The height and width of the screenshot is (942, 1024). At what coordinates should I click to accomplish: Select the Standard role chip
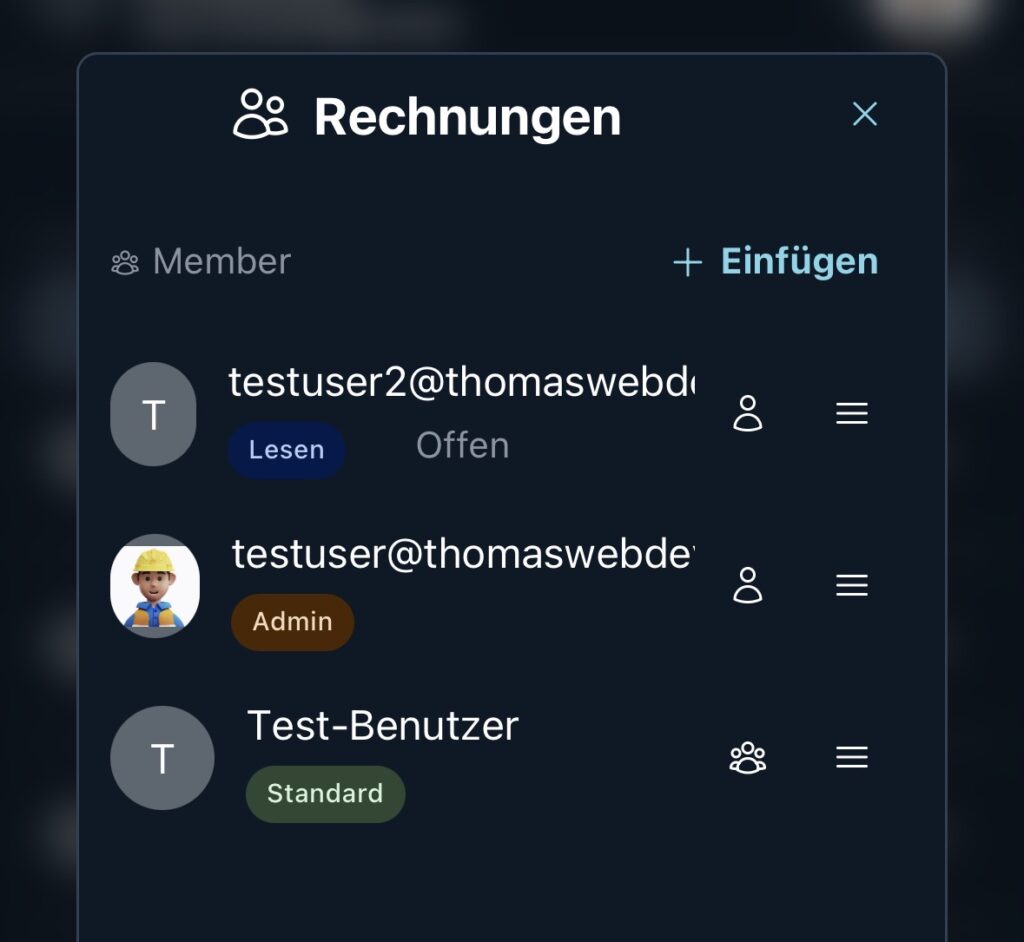(x=325, y=794)
